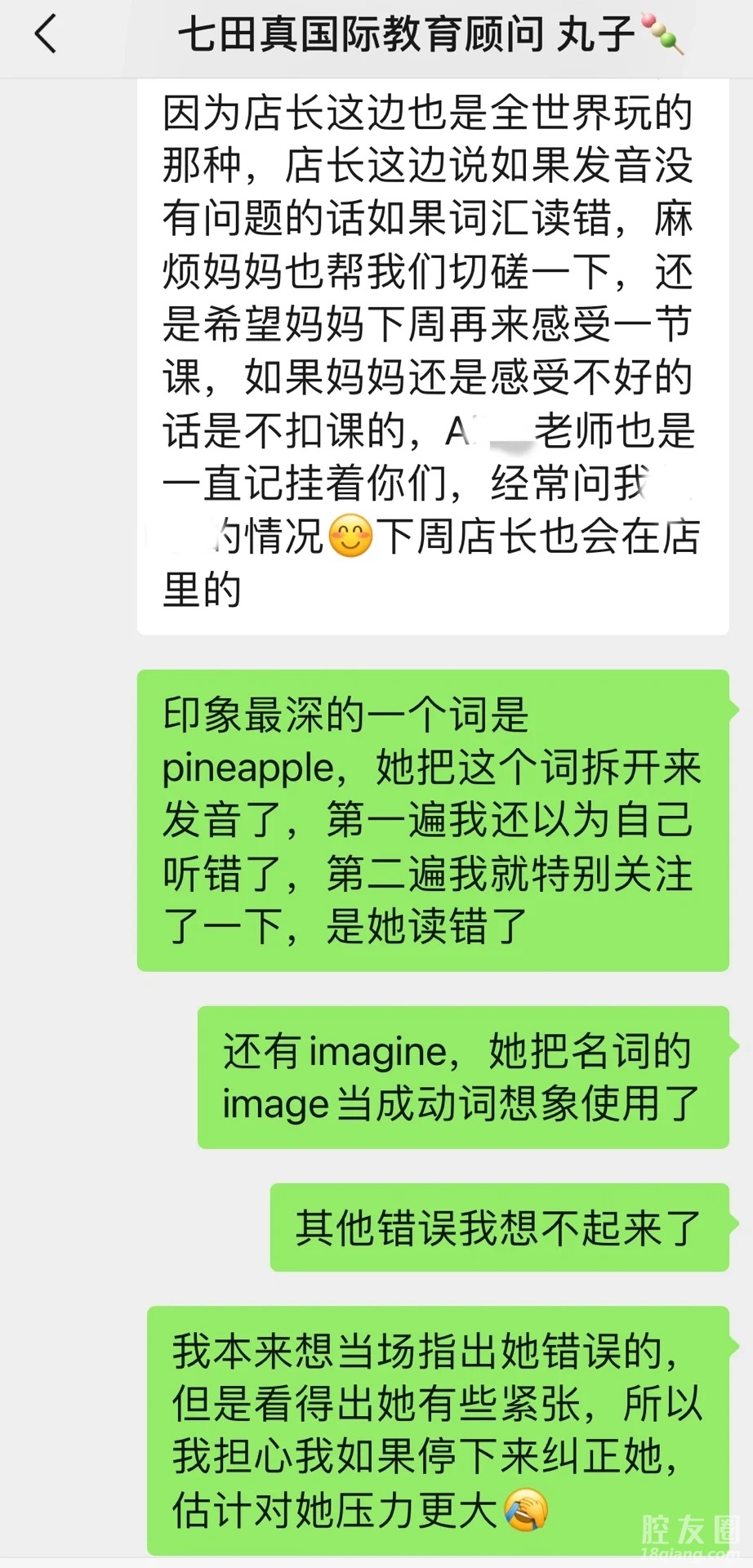The image size is (753, 1568).
Task: Go back using the top-left arrow
Action: click(46, 34)
